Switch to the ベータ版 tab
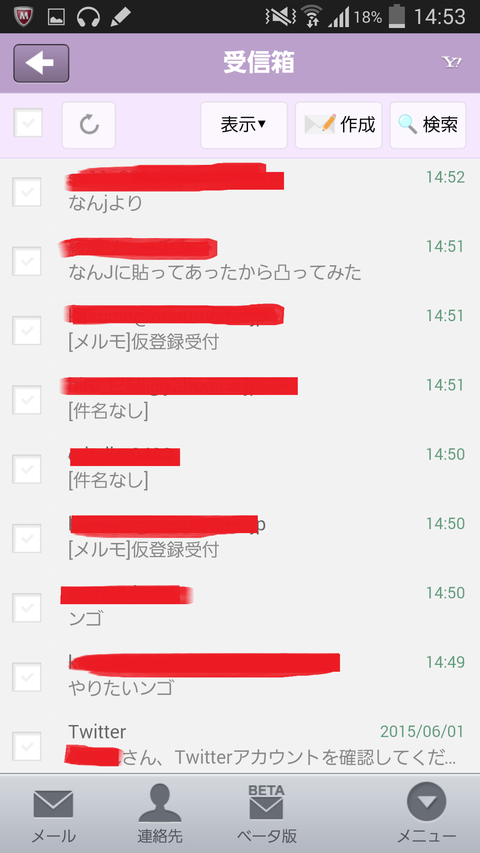 [267, 815]
